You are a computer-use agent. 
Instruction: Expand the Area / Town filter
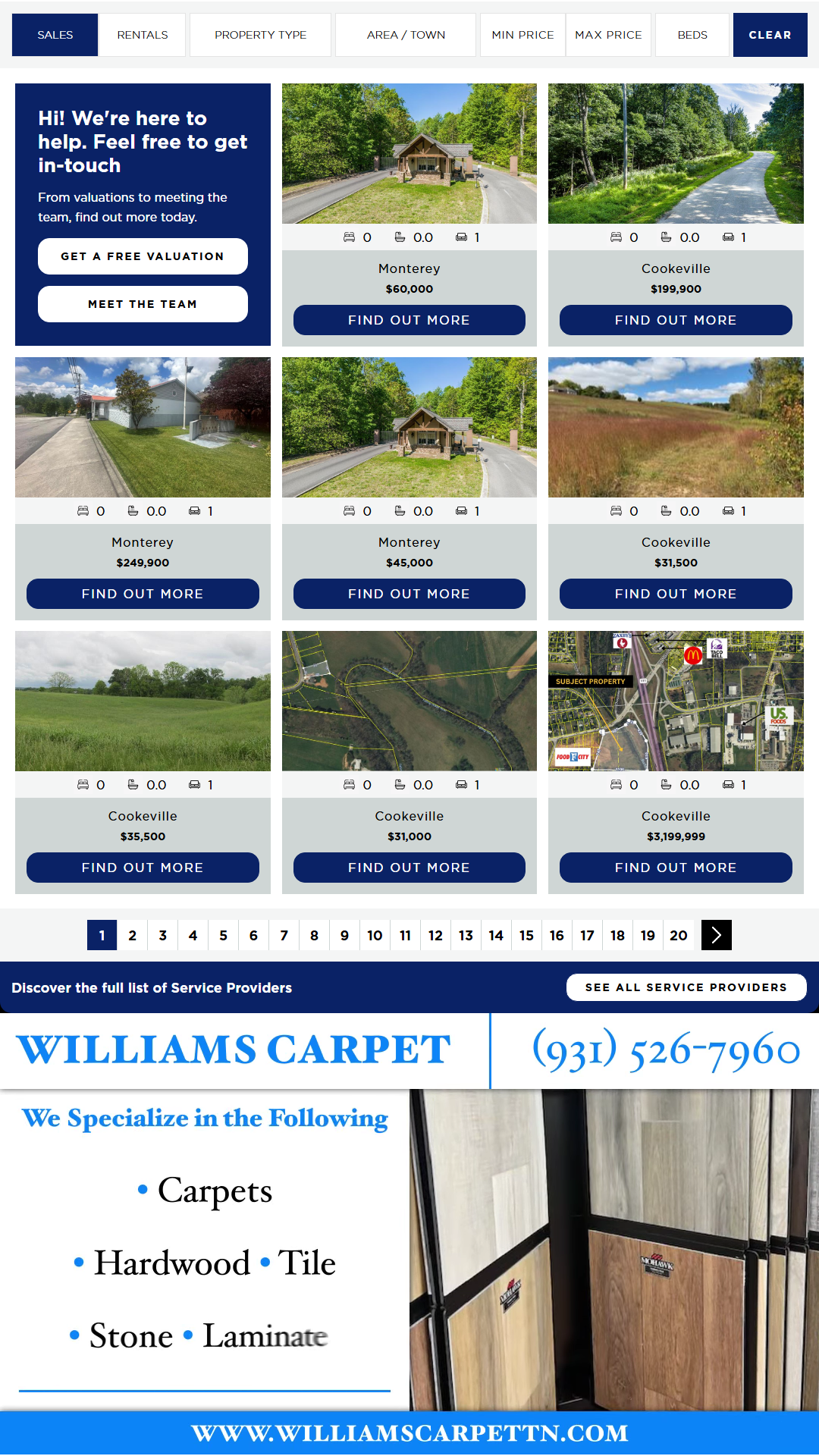click(x=406, y=35)
